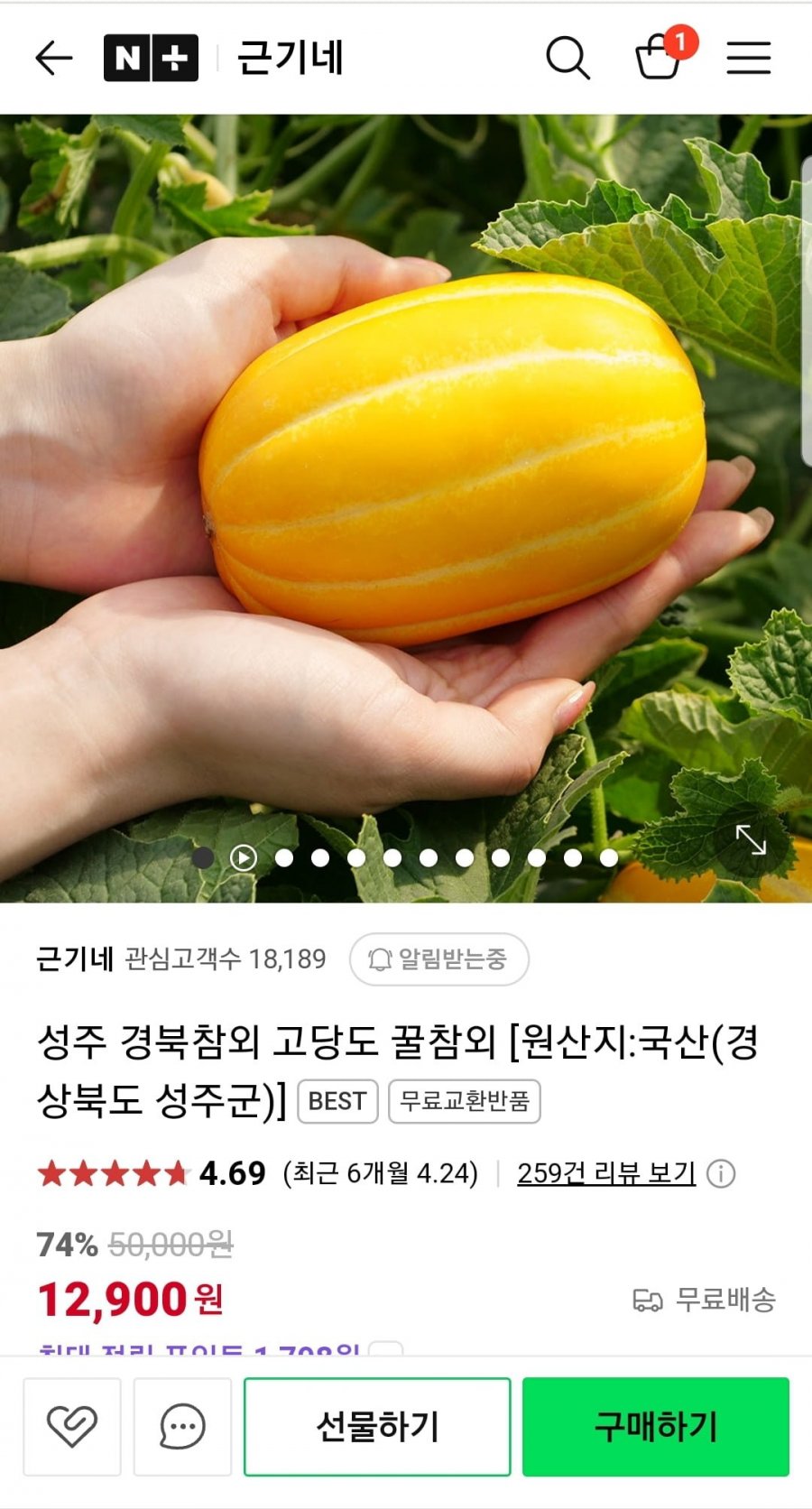Image resolution: width=812 pixels, height=1509 pixels.
Task: Open the 근기네 store page
Action: 290,59
